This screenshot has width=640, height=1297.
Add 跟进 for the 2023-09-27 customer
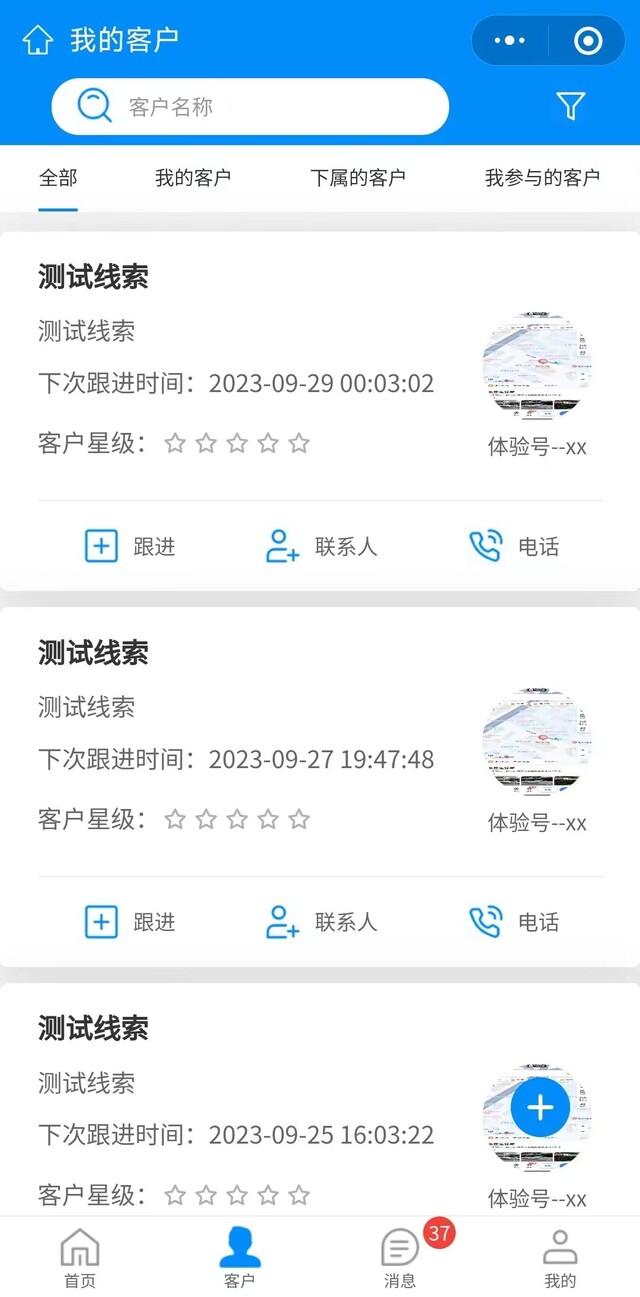(130, 922)
